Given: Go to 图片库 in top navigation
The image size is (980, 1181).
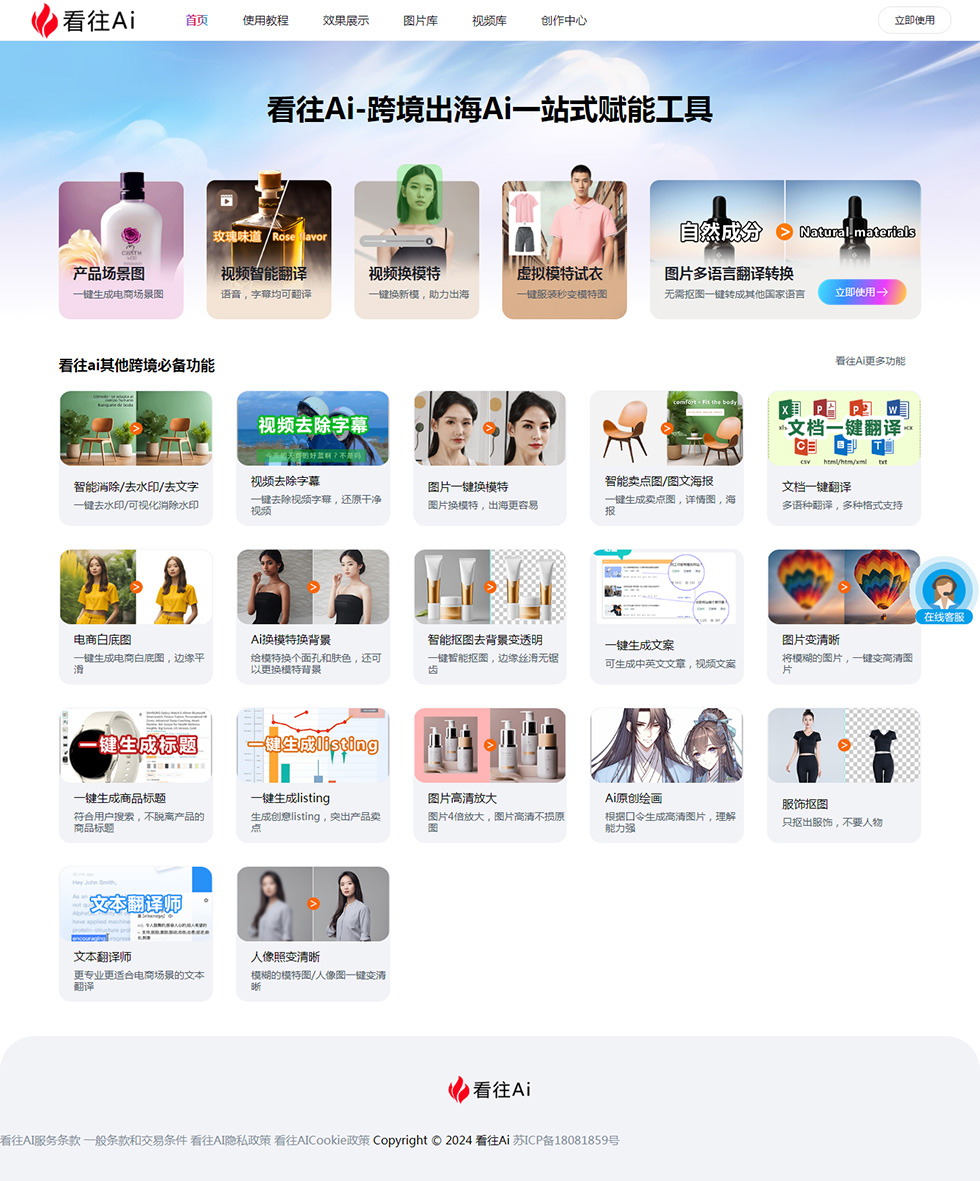Looking at the screenshot, I should click(420, 20).
